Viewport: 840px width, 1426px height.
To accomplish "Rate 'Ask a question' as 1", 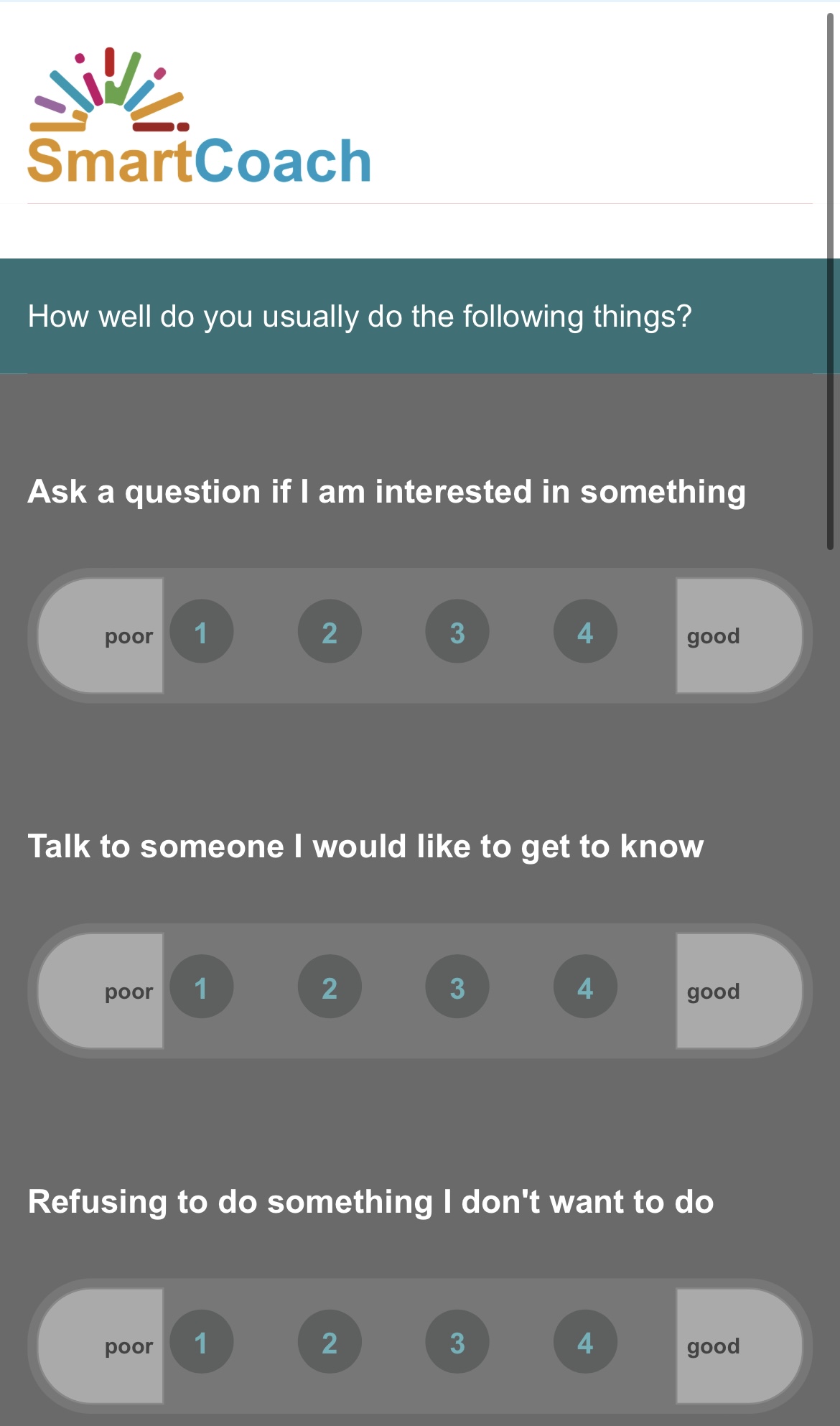I will point(202,632).
